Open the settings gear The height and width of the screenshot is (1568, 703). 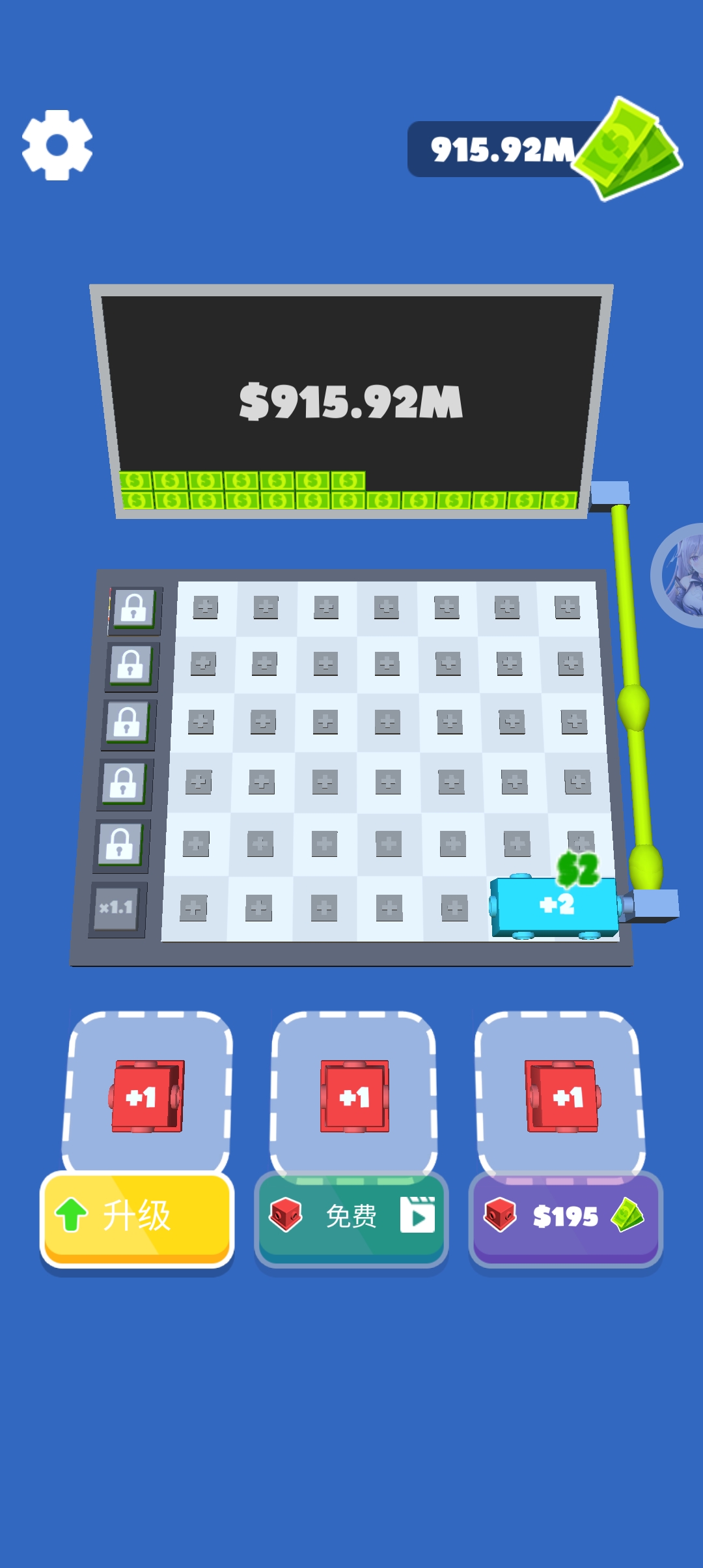[x=57, y=145]
